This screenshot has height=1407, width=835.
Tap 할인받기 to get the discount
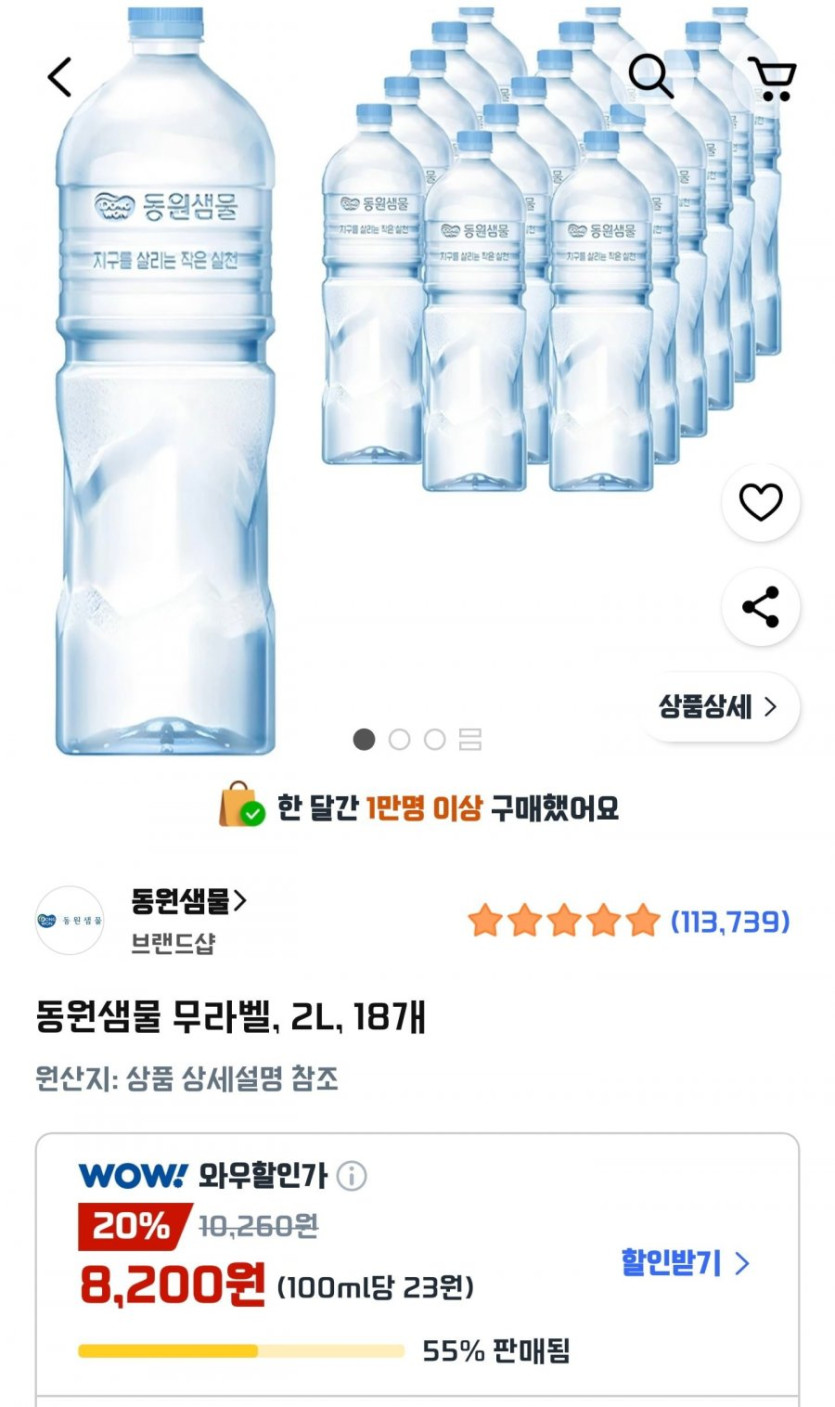tap(685, 1263)
